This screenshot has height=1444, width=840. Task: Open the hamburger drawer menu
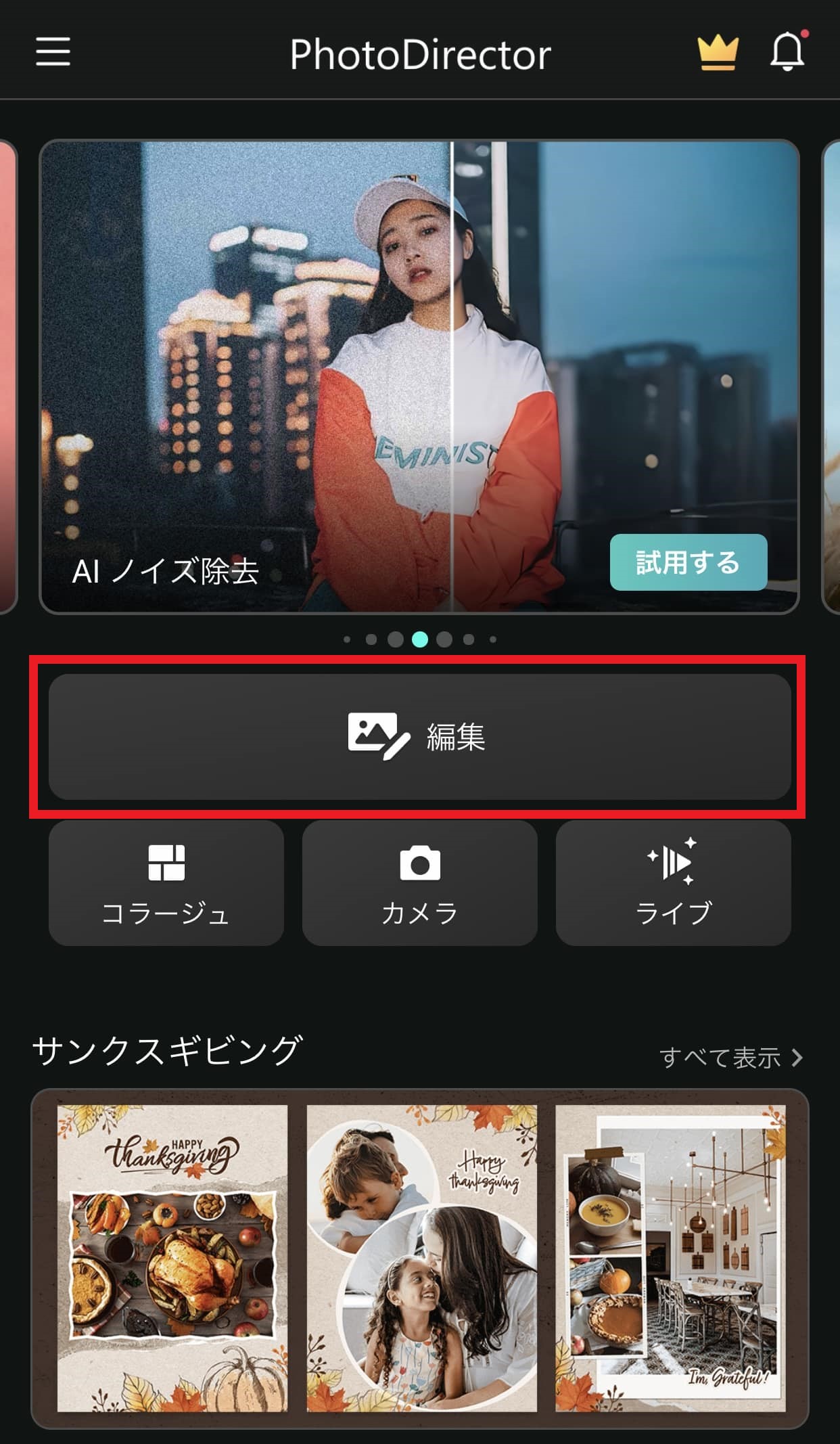tap(53, 52)
